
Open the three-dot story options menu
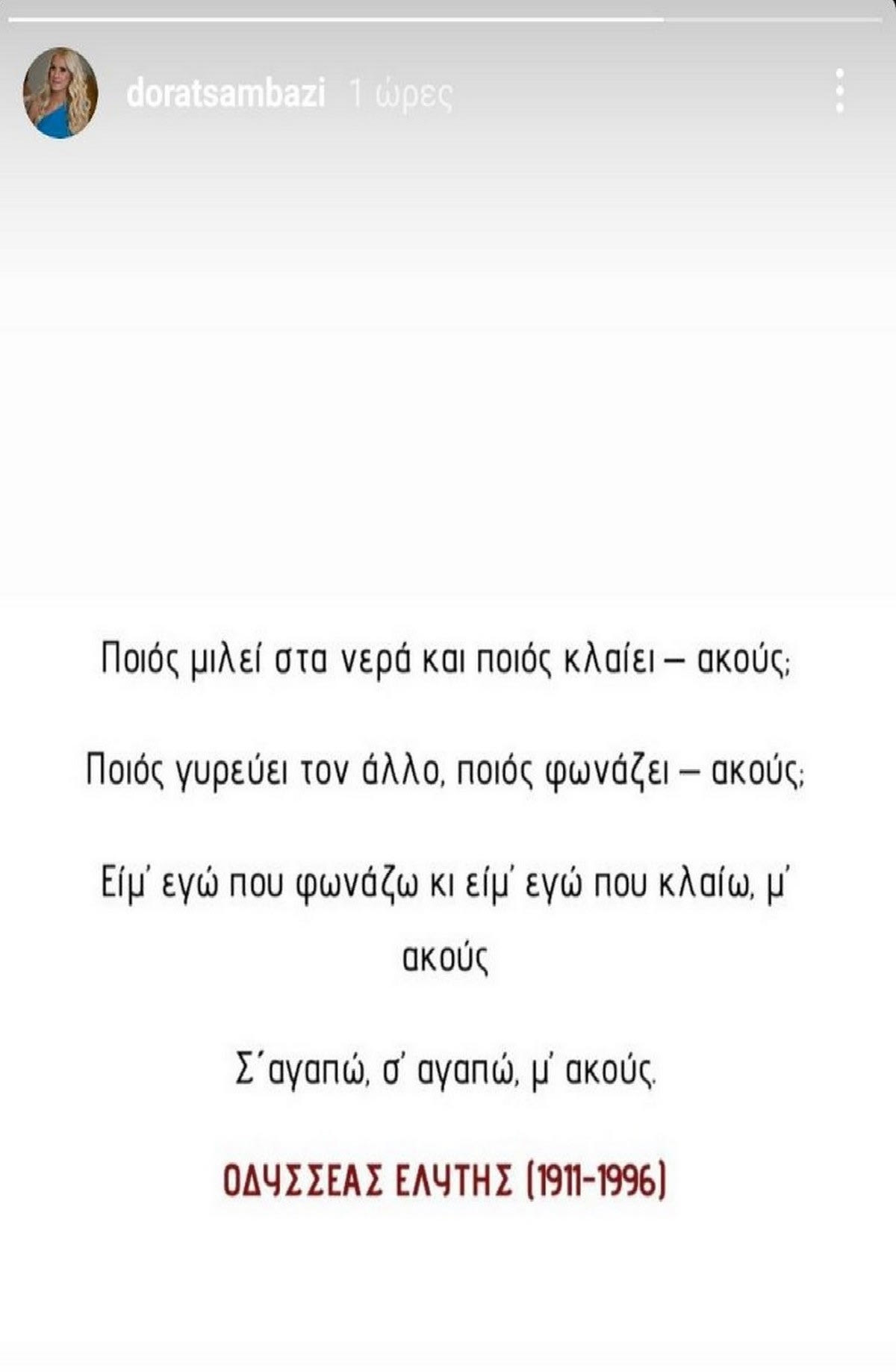pos(840,91)
